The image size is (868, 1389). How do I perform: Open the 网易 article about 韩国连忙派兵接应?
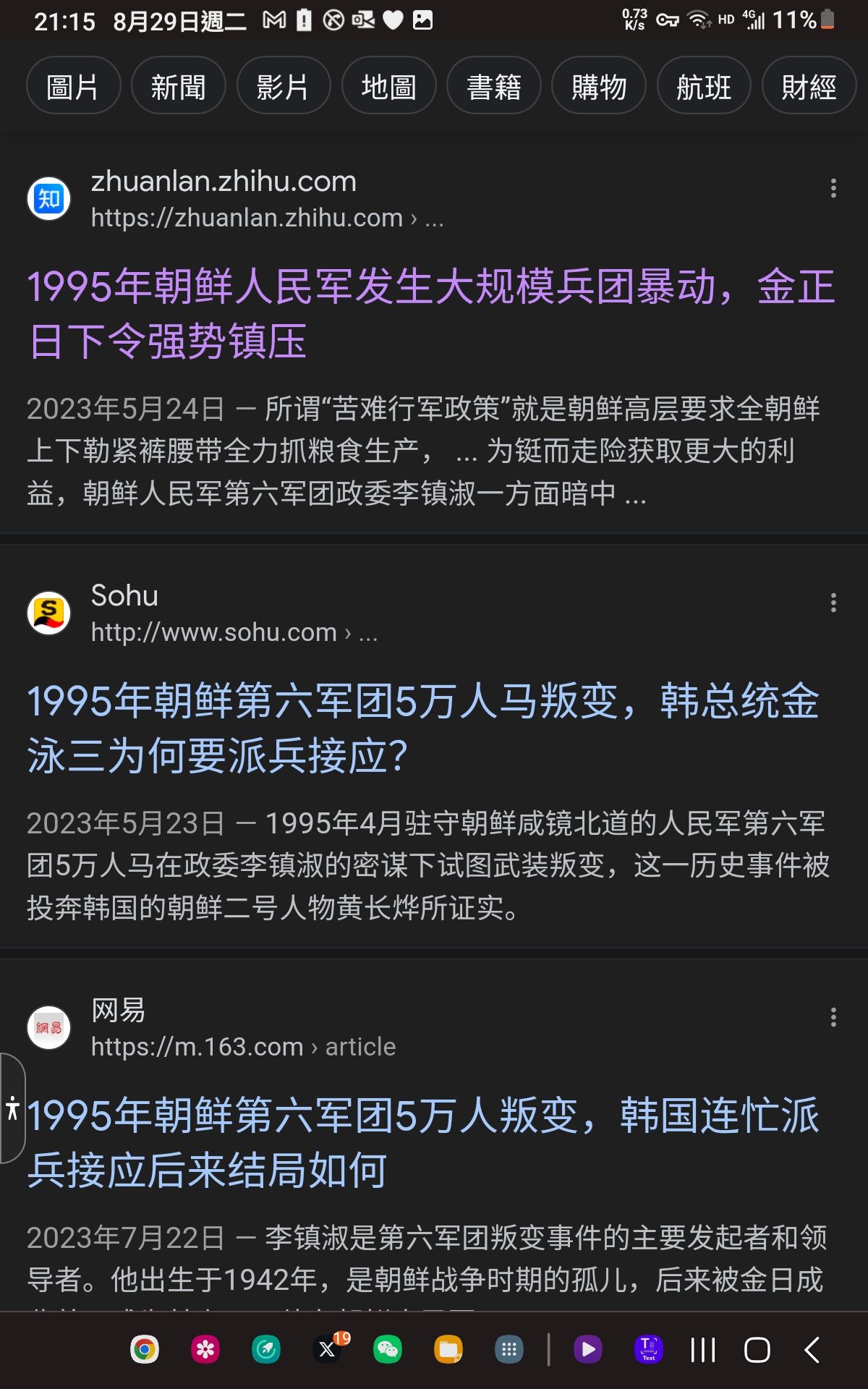pyautogui.click(x=424, y=1142)
